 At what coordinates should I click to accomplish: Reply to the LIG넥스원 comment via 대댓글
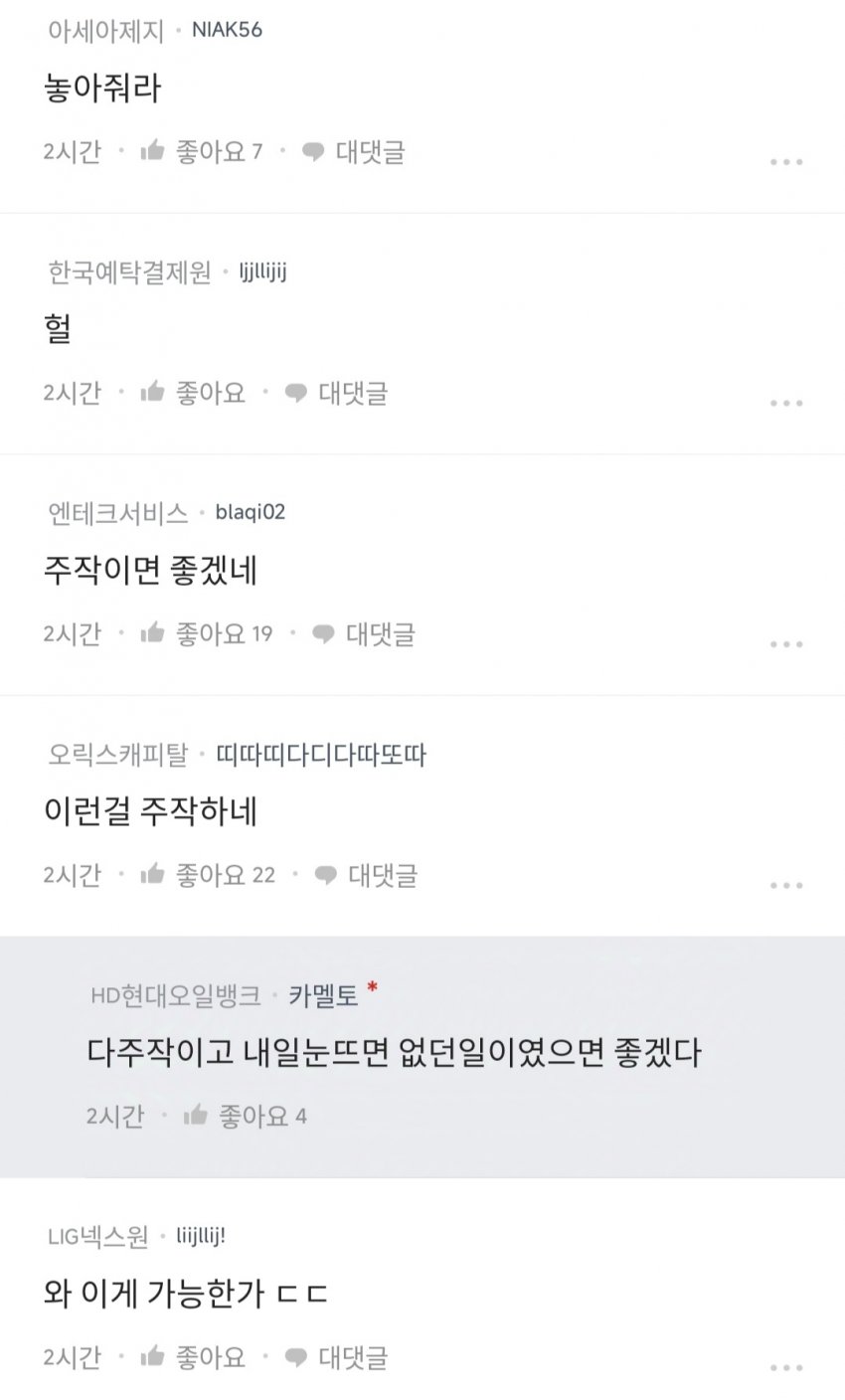[x=337, y=1357]
